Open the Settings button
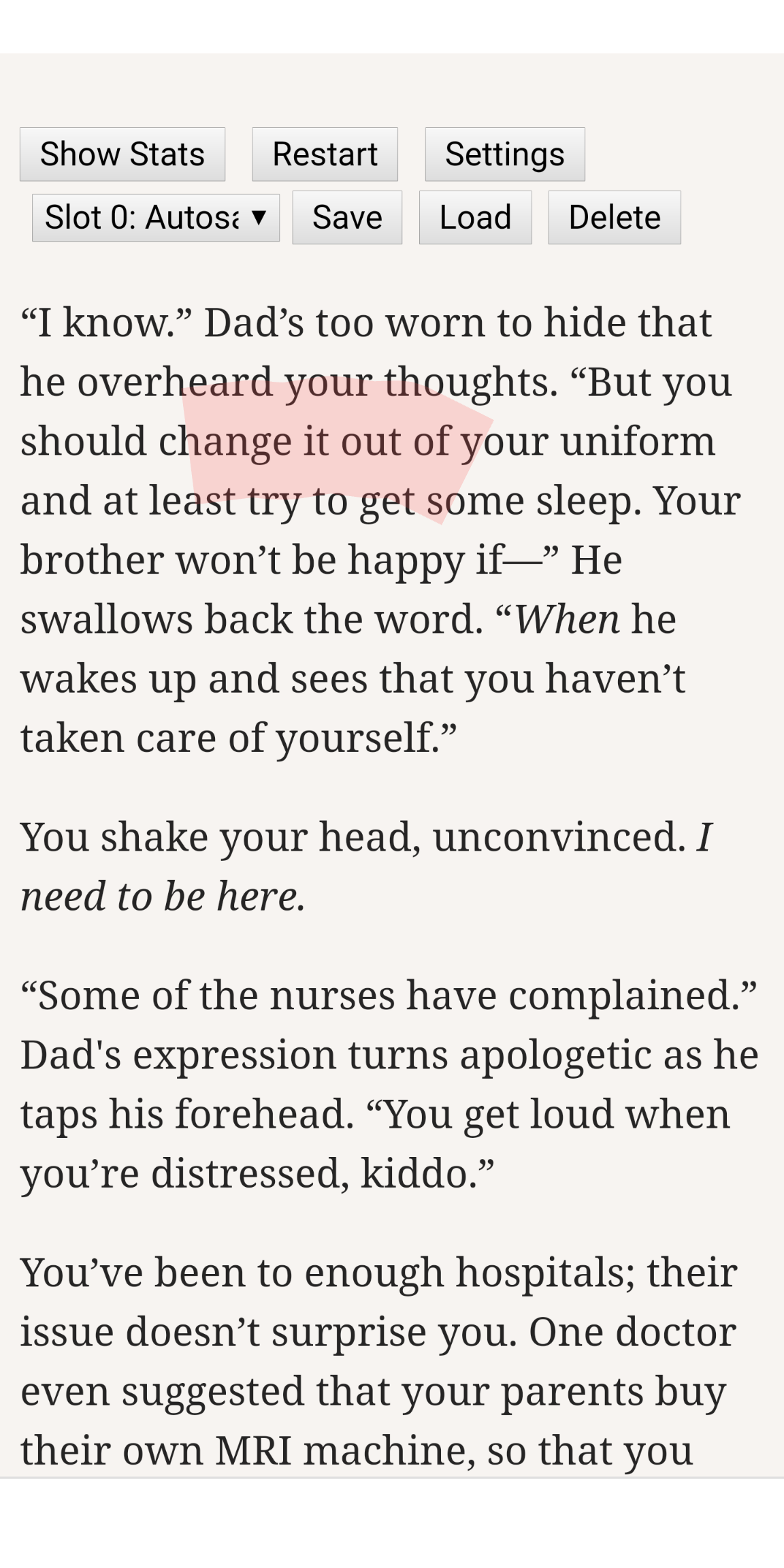This screenshot has height=1568, width=784. 505,154
